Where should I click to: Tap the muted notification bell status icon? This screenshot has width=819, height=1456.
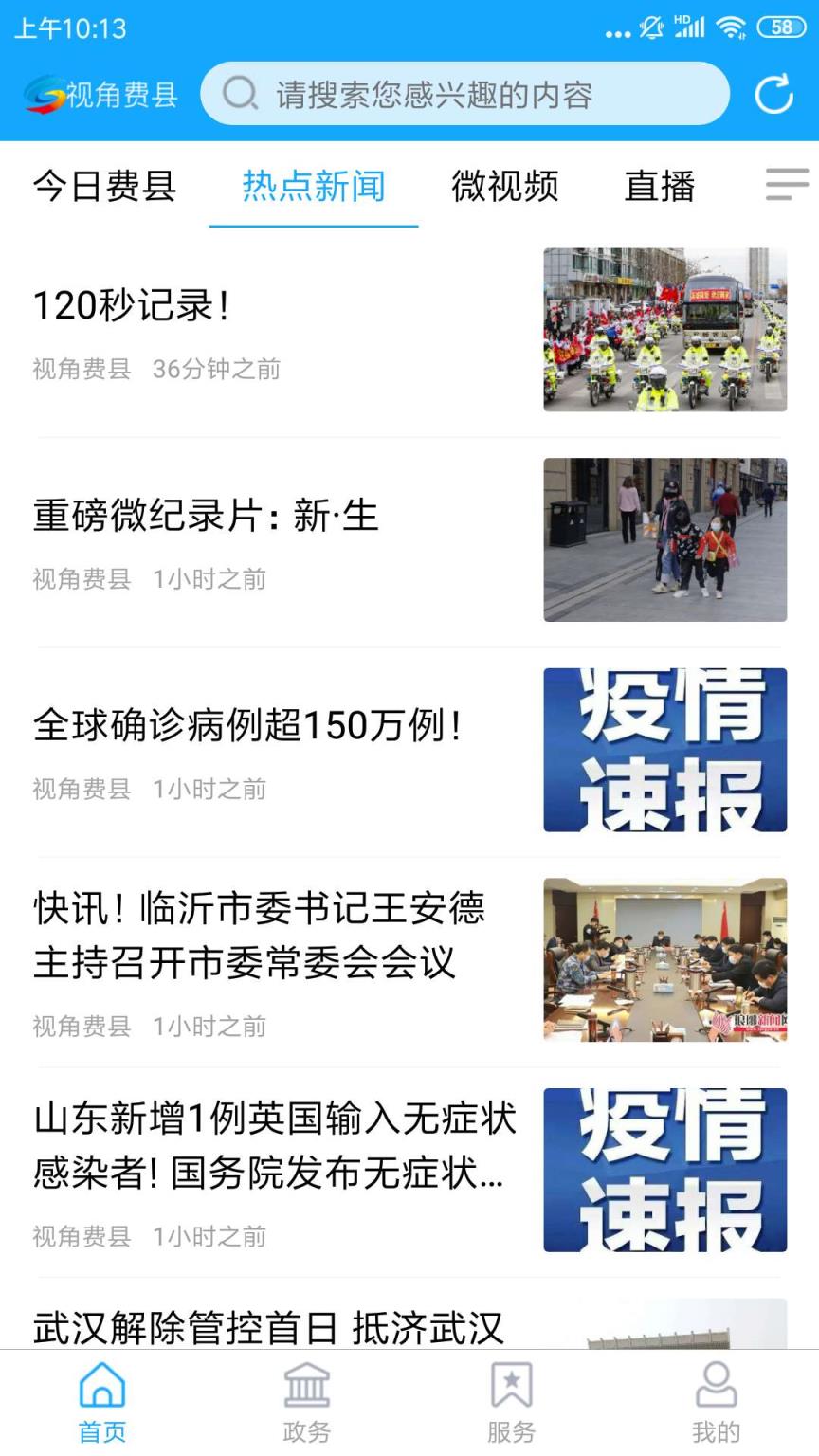coord(650,29)
